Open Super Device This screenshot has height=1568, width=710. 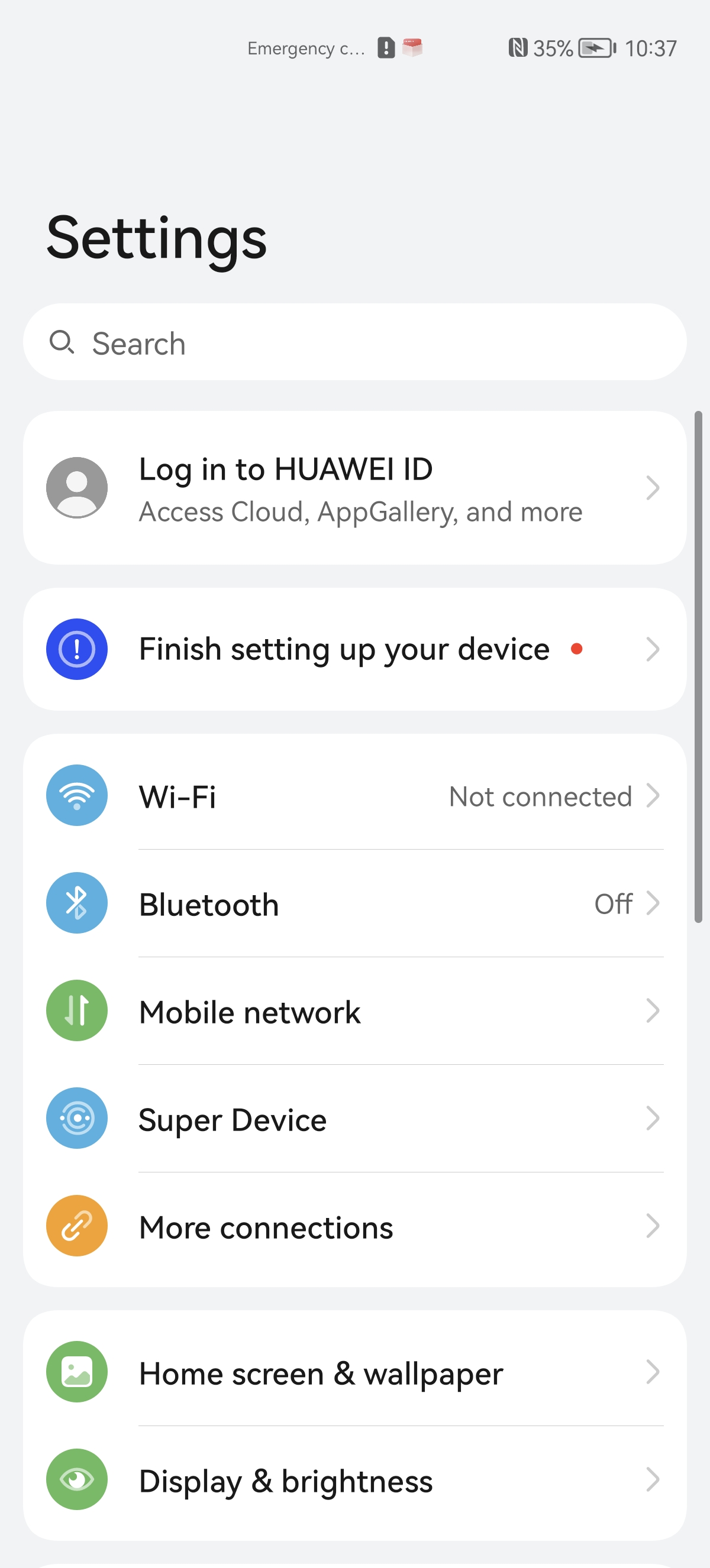click(355, 1119)
